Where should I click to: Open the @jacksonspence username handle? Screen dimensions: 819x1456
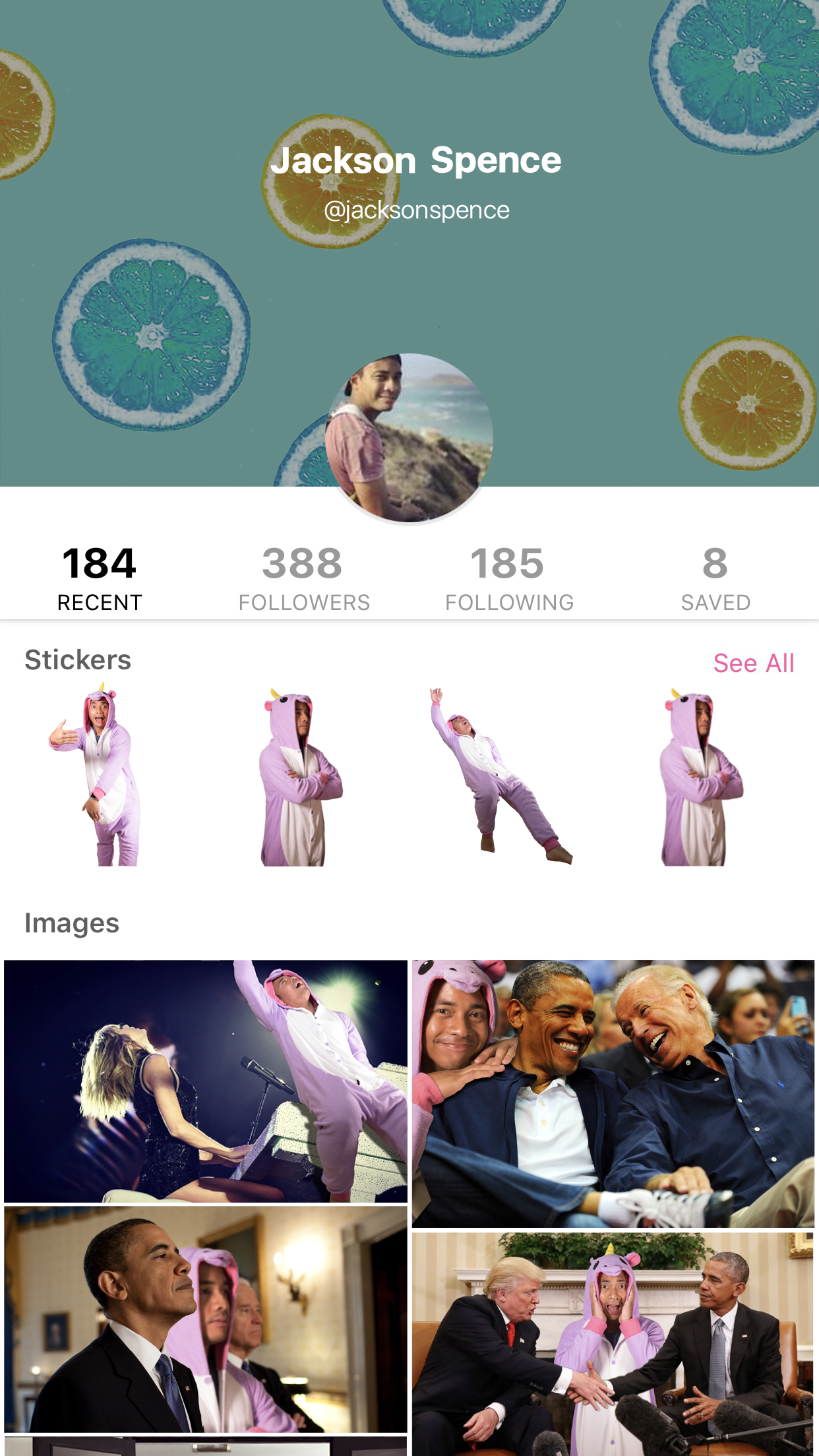(417, 210)
